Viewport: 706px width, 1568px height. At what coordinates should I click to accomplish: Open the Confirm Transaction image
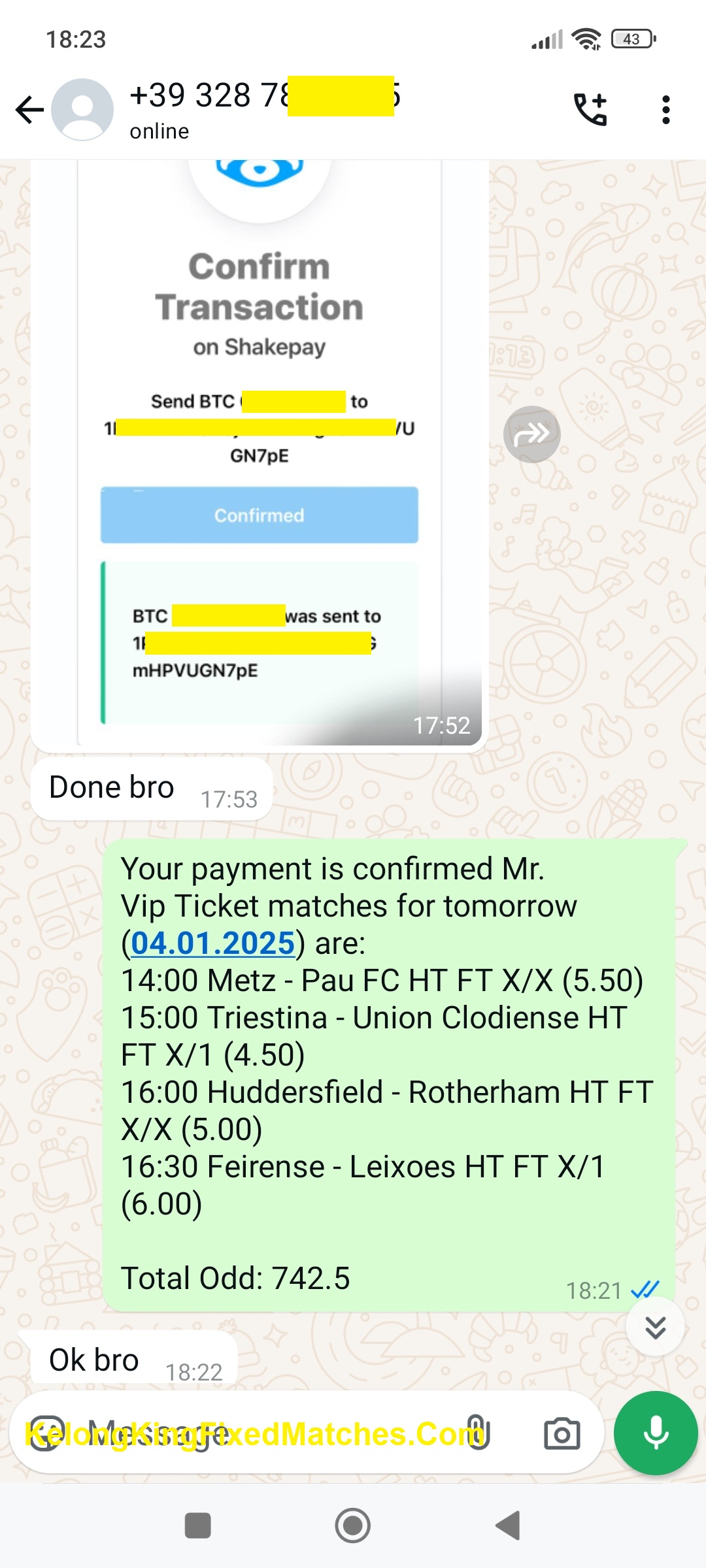click(x=260, y=451)
